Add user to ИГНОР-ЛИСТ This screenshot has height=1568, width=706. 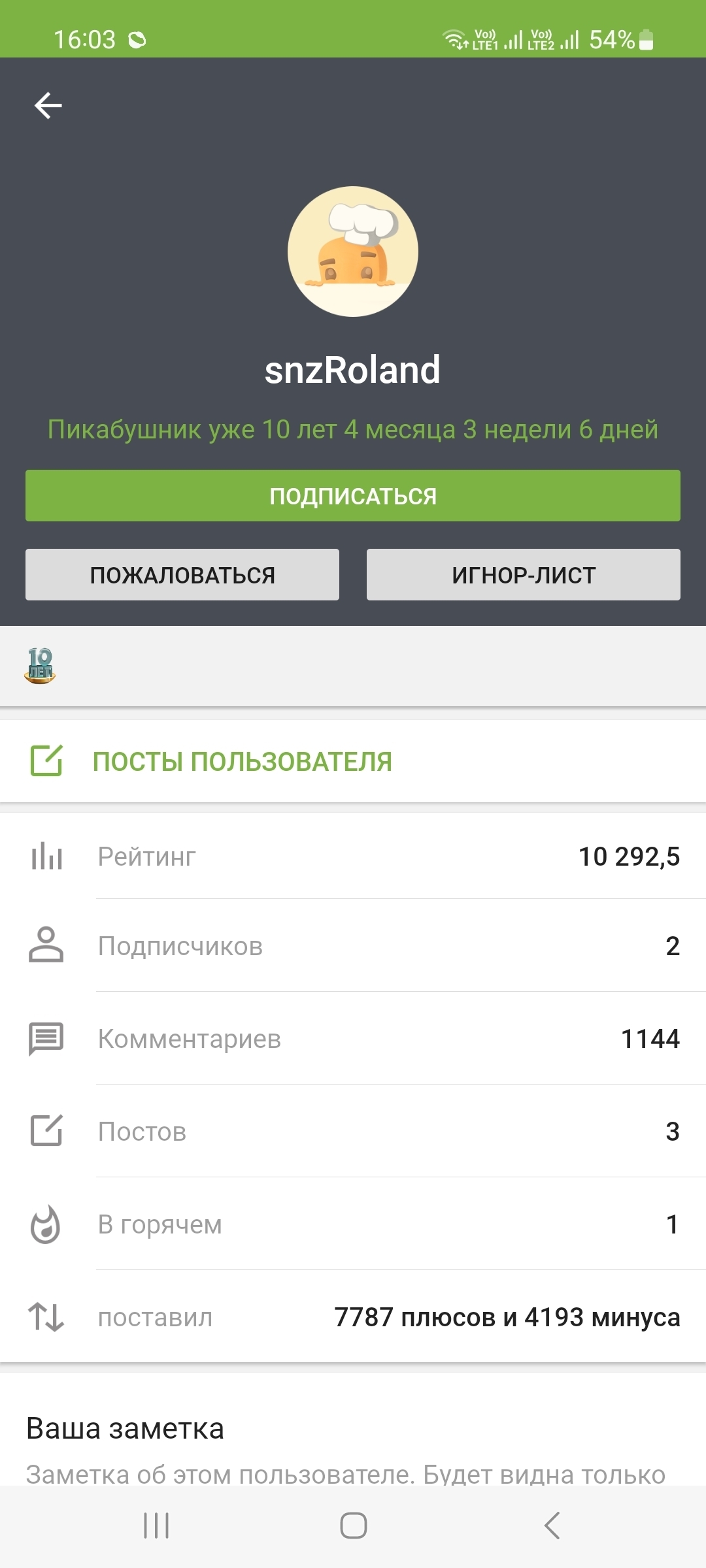pyautogui.click(x=524, y=575)
